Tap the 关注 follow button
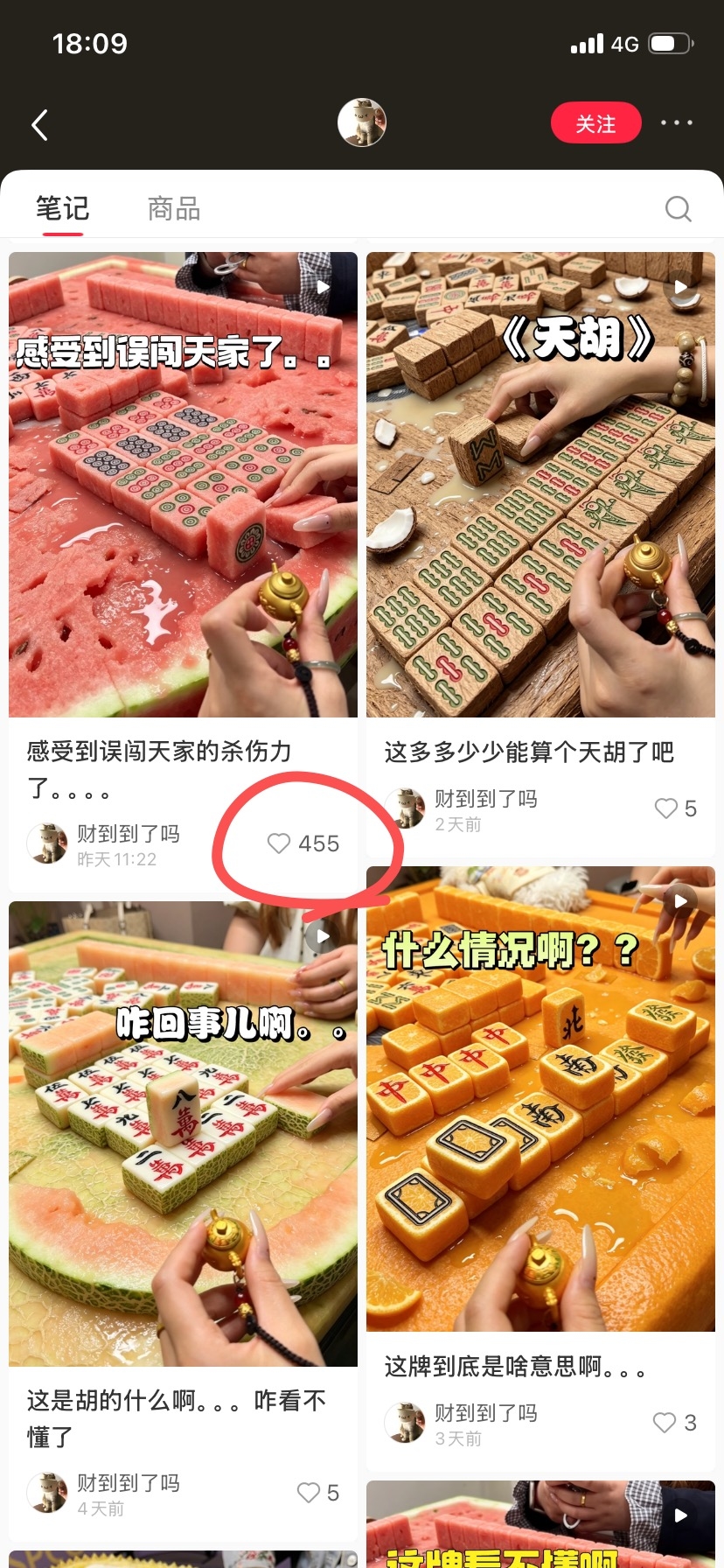The width and height of the screenshot is (724, 1568). pyautogui.click(x=595, y=123)
